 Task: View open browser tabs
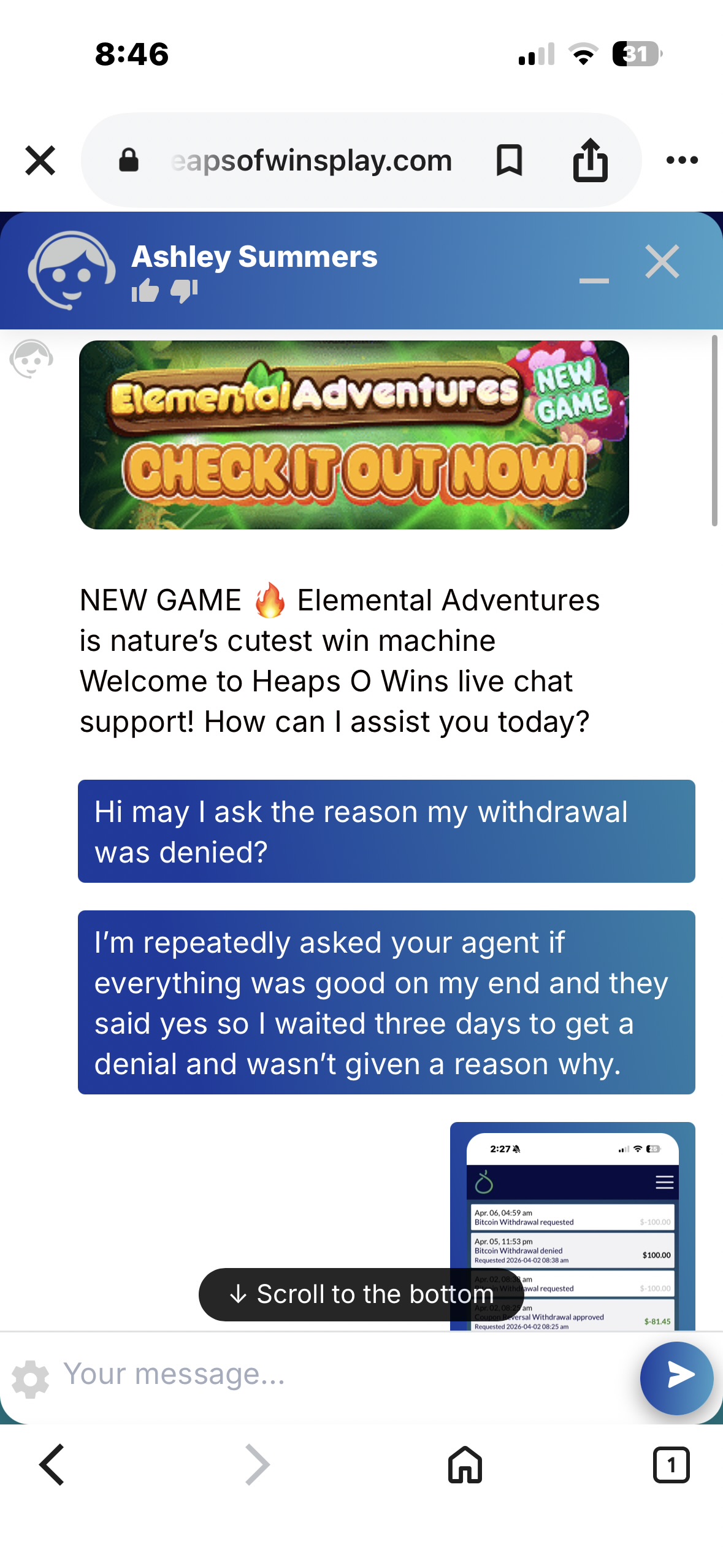click(671, 1464)
